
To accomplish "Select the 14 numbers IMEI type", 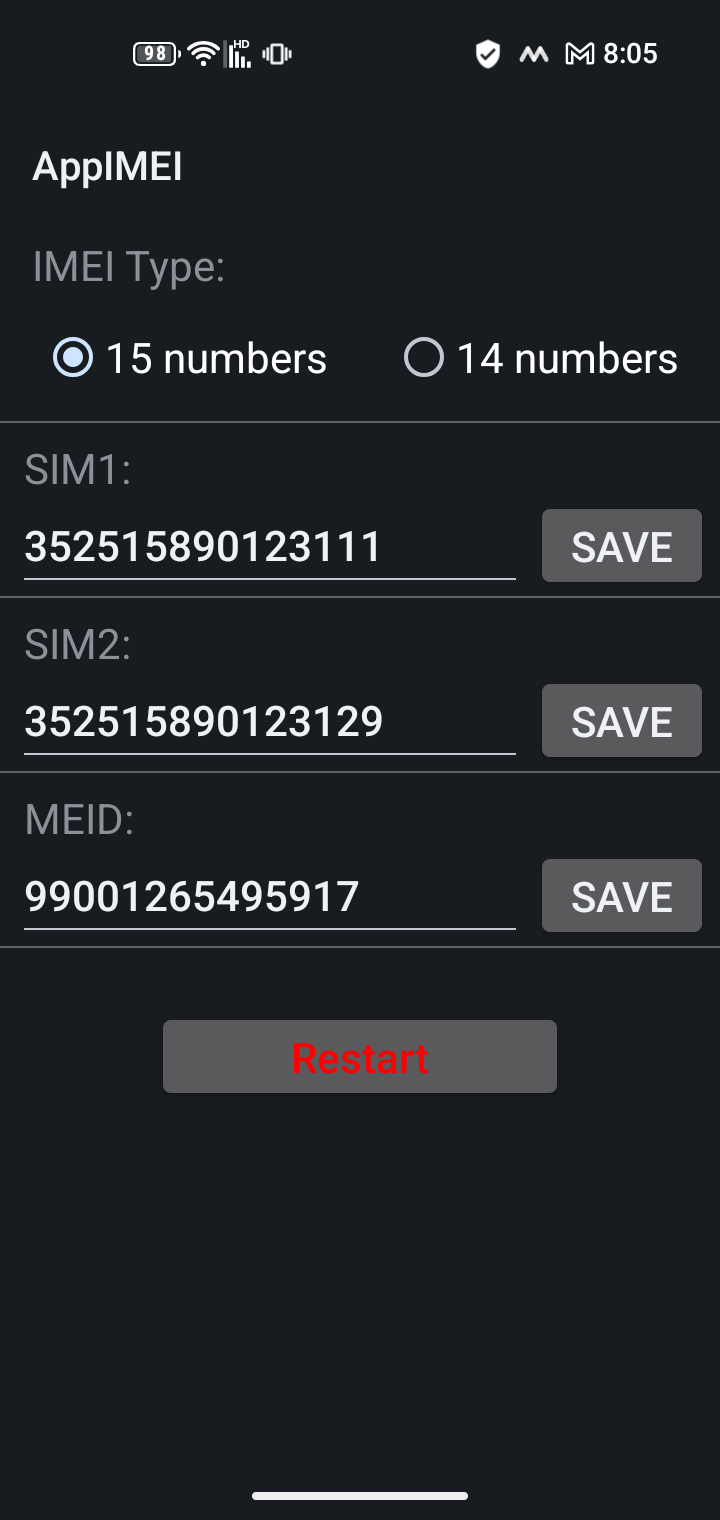I will tap(424, 357).
